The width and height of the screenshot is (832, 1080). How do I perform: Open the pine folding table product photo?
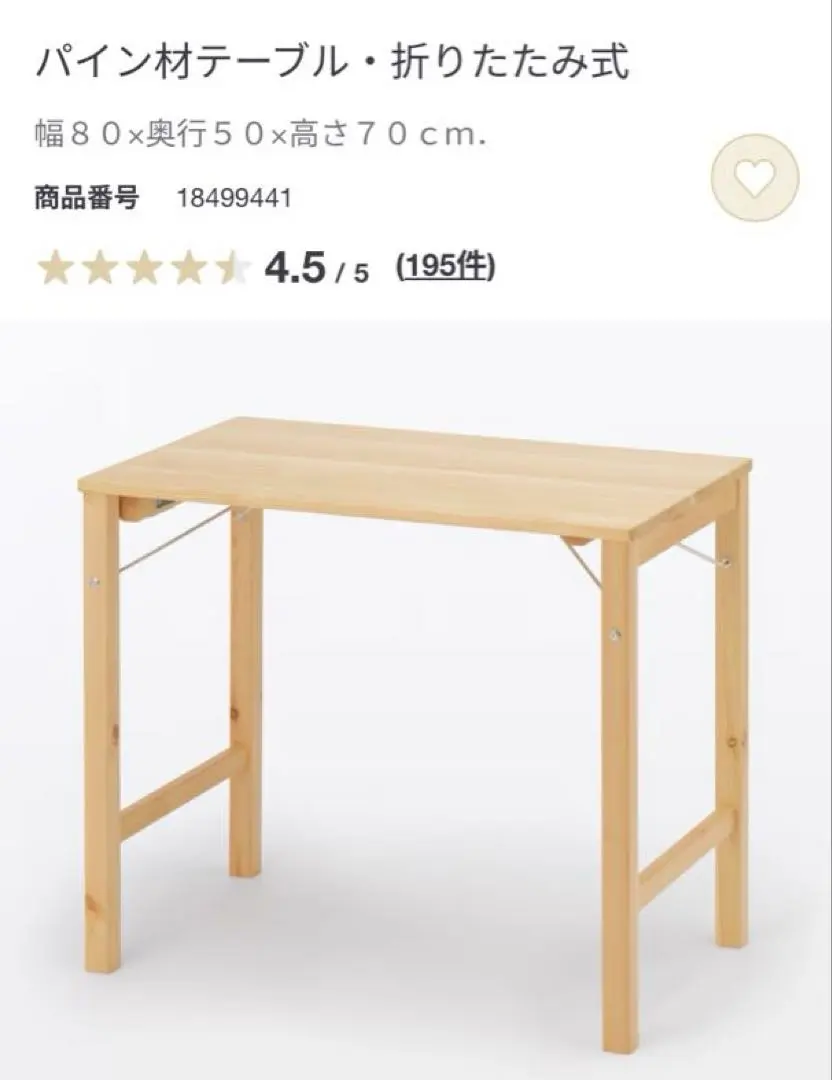pos(415,700)
